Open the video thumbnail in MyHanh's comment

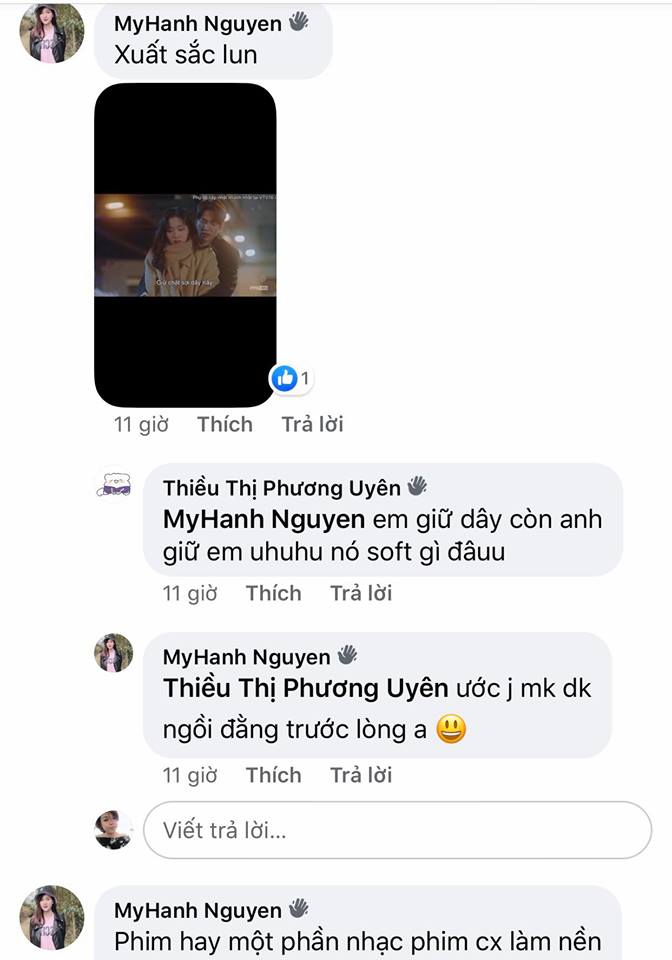click(x=185, y=245)
